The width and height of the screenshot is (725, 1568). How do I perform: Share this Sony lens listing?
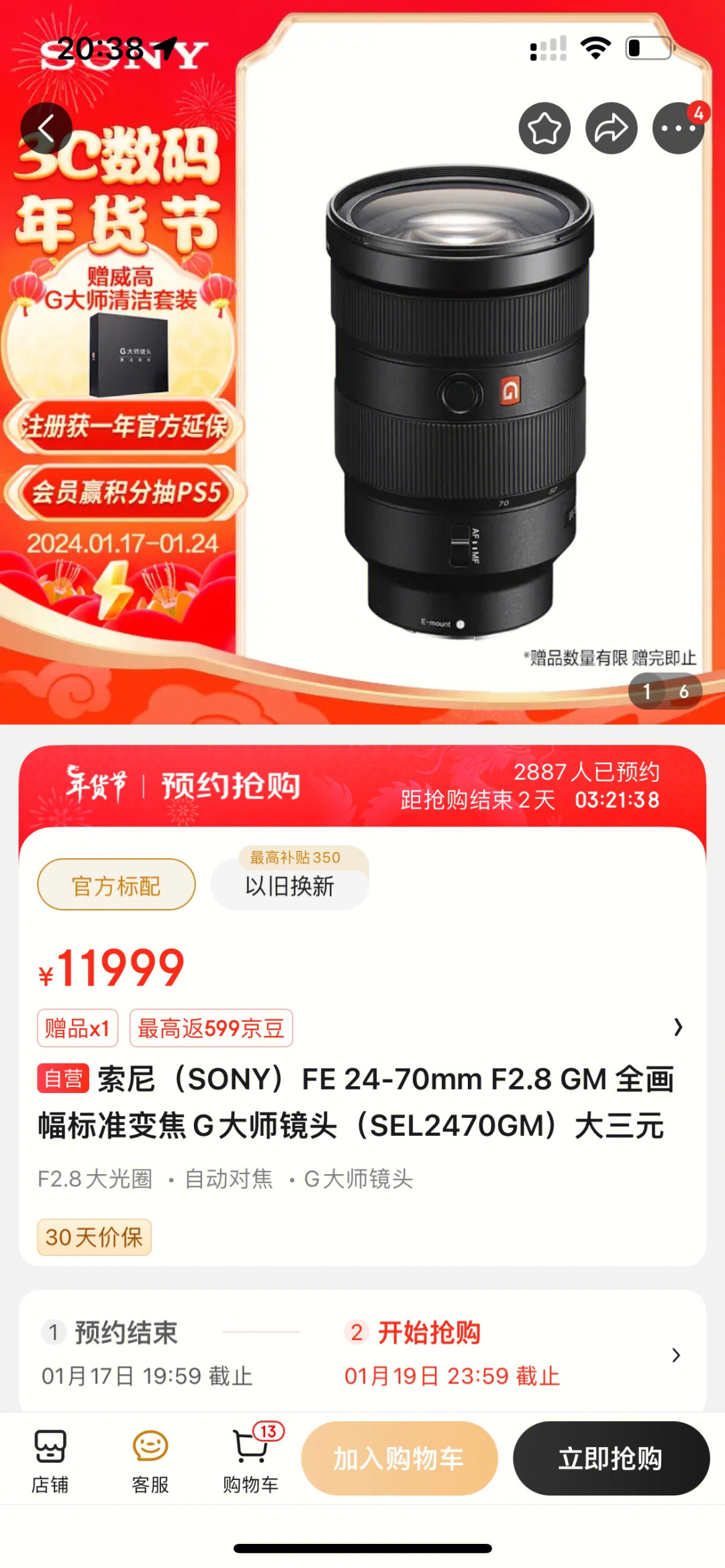click(x=611, y=128)
